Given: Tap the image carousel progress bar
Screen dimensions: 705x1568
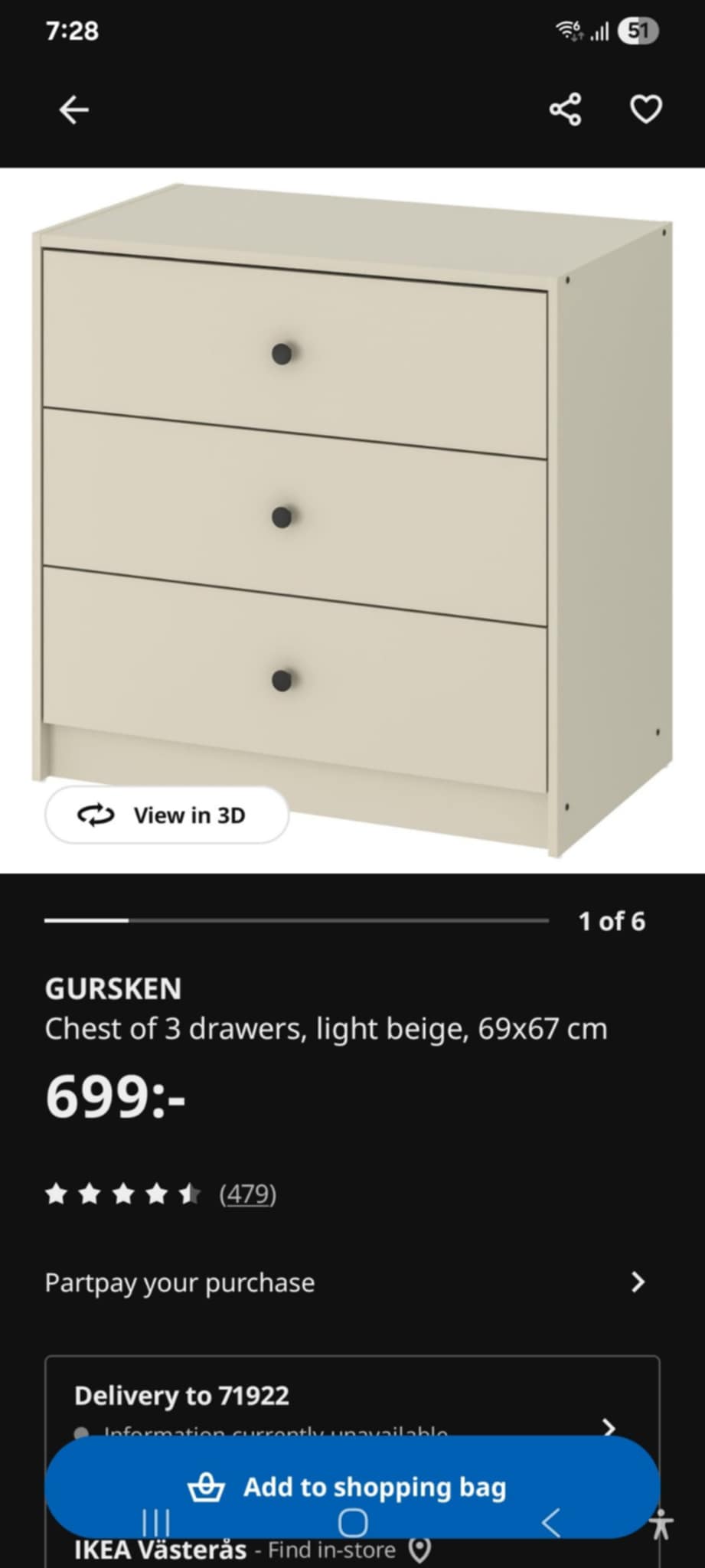Looking at the screenshot, I should click(x=299, y=921).
